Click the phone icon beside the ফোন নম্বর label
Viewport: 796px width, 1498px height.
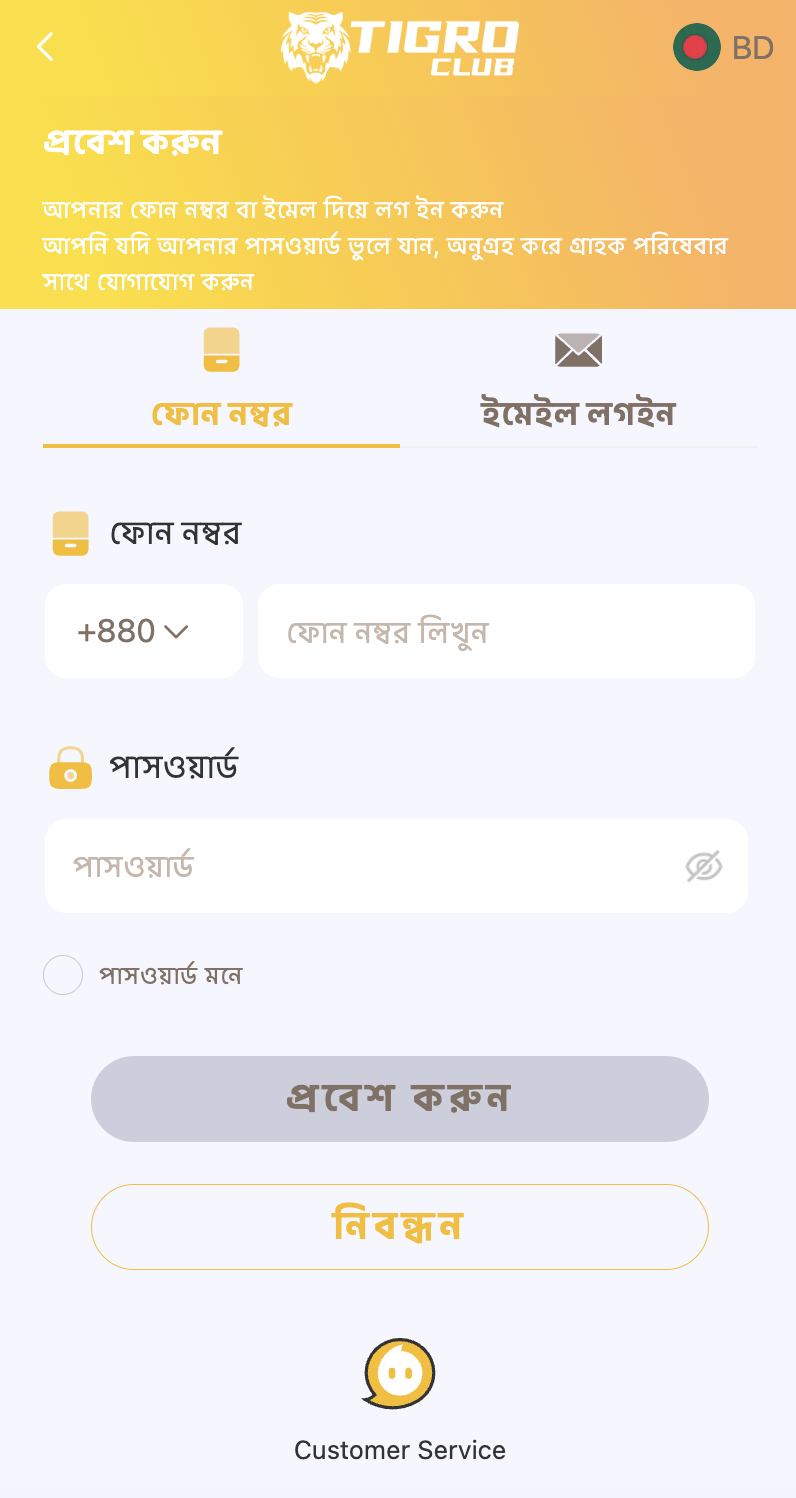(x=70, y=532)
